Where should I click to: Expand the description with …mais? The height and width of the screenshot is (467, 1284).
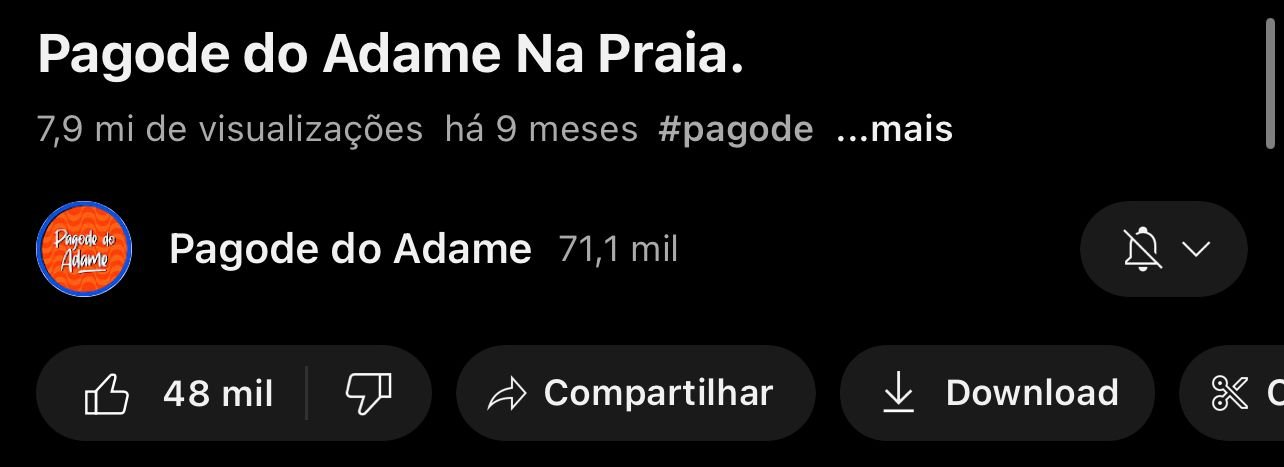[x=894, y=129]
